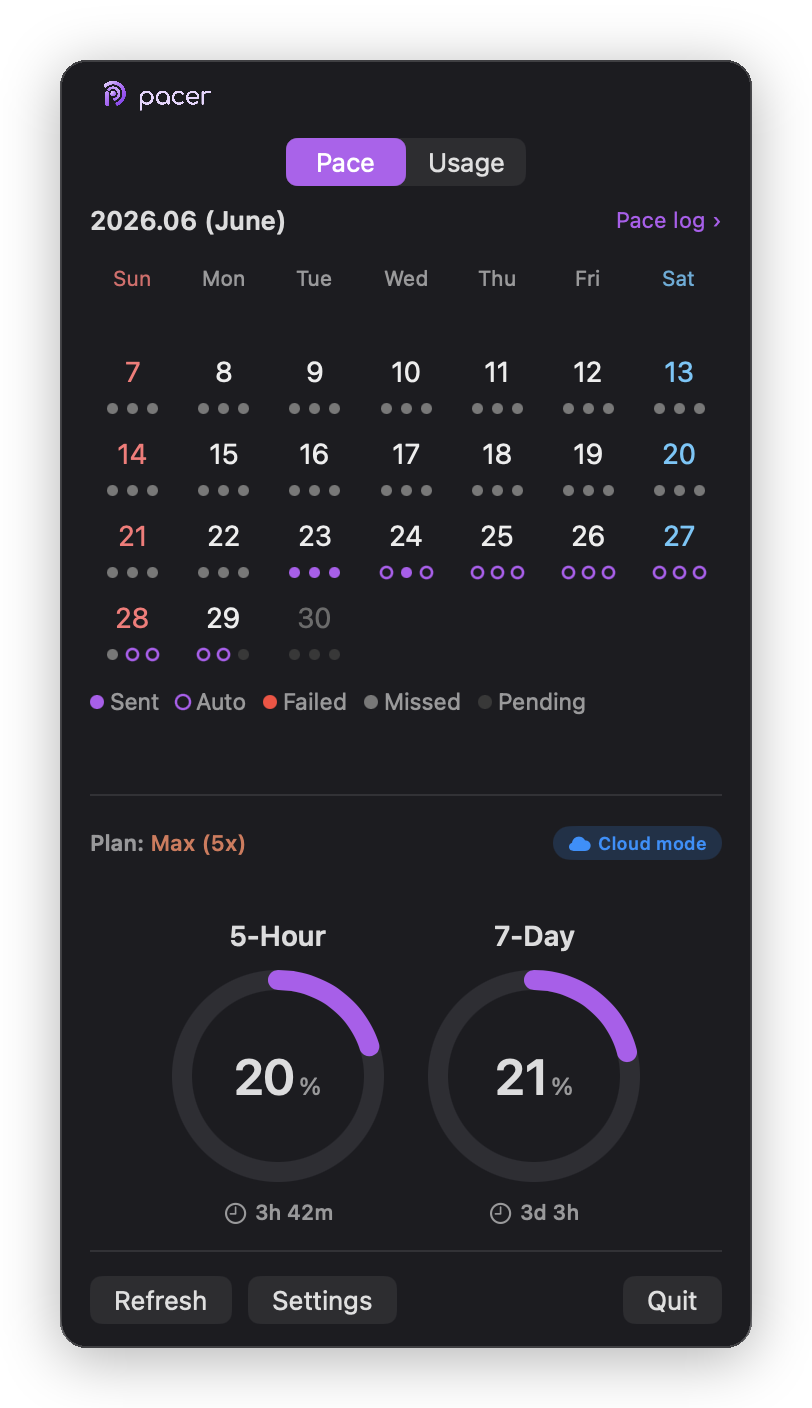Select June 24 in the calendar
812x1408 pixels.
(405, 548)
